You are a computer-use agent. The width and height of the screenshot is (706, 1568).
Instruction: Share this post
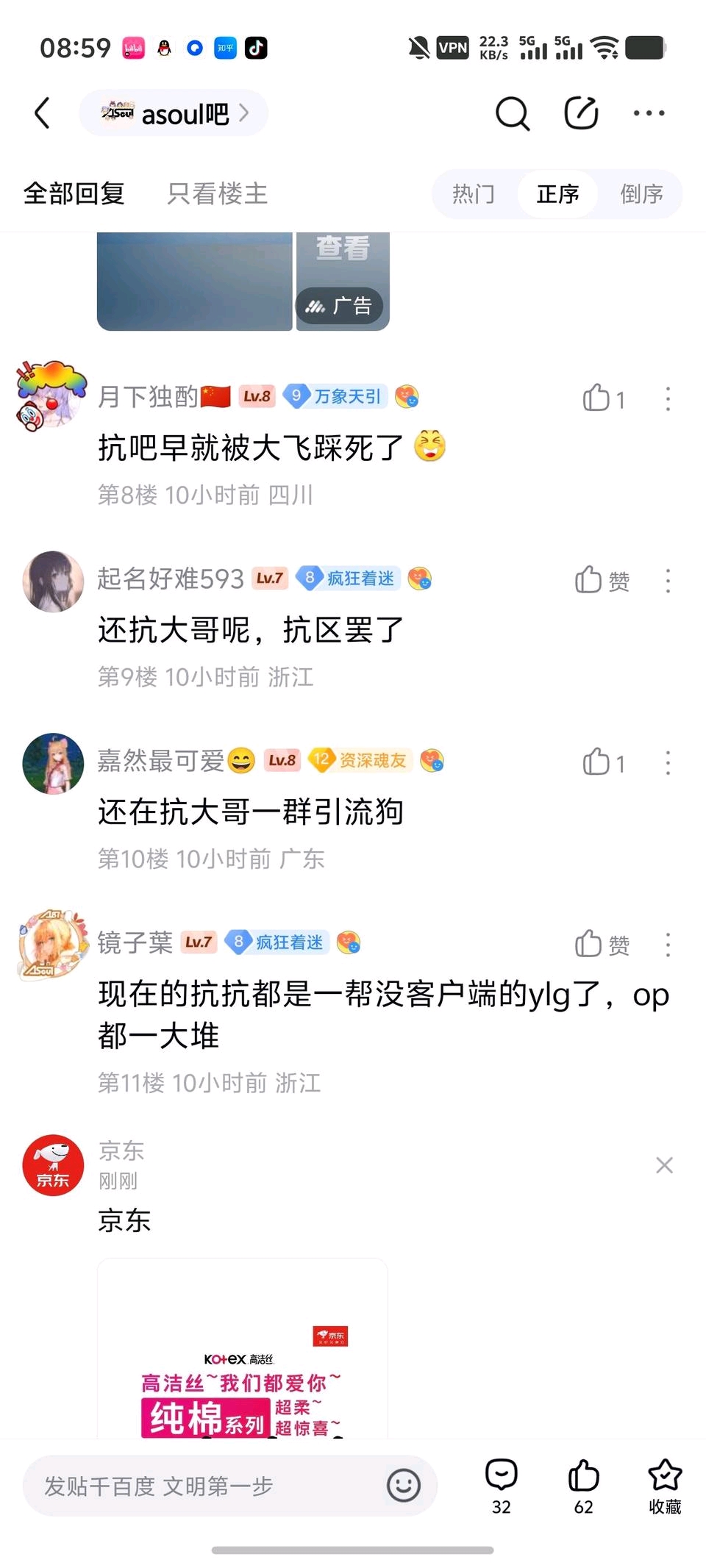click(x=581, y=113)
